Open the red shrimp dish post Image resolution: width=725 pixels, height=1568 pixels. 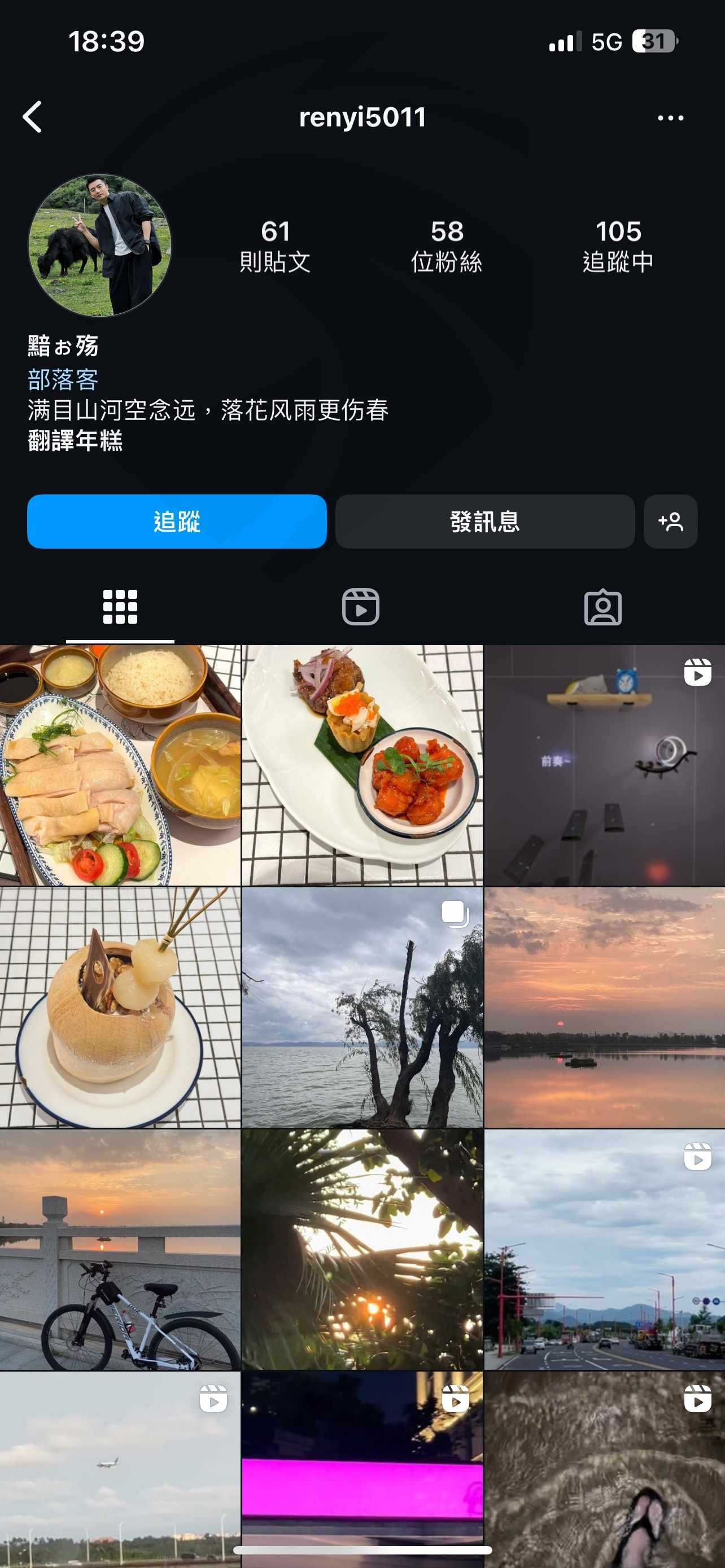362,765
